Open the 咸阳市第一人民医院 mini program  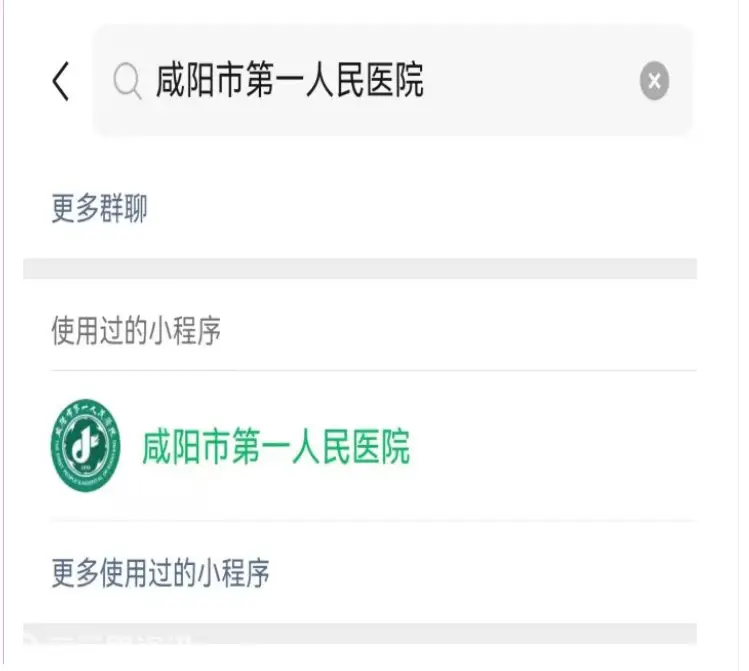[275, 446]
